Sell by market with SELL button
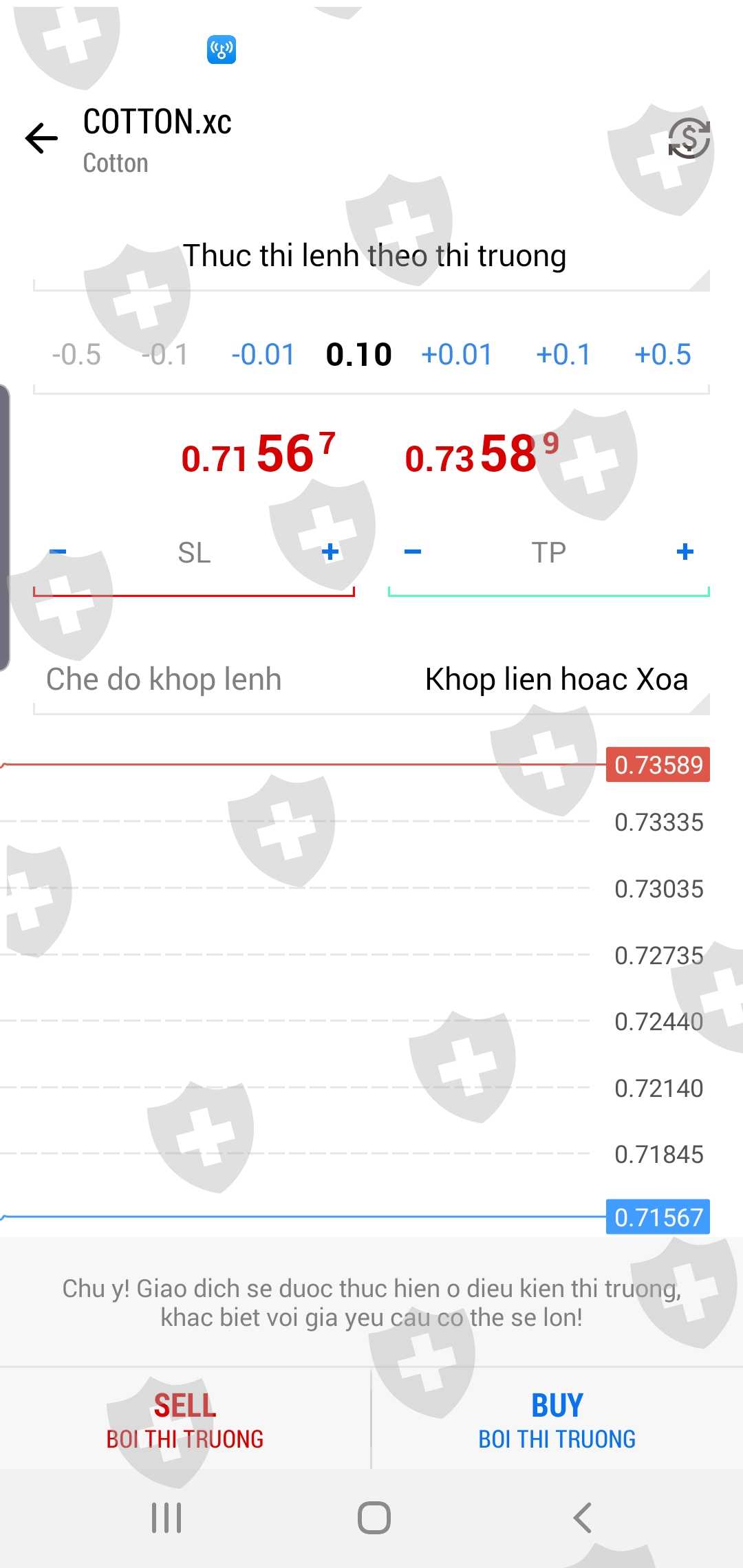 click(185, 1419)
